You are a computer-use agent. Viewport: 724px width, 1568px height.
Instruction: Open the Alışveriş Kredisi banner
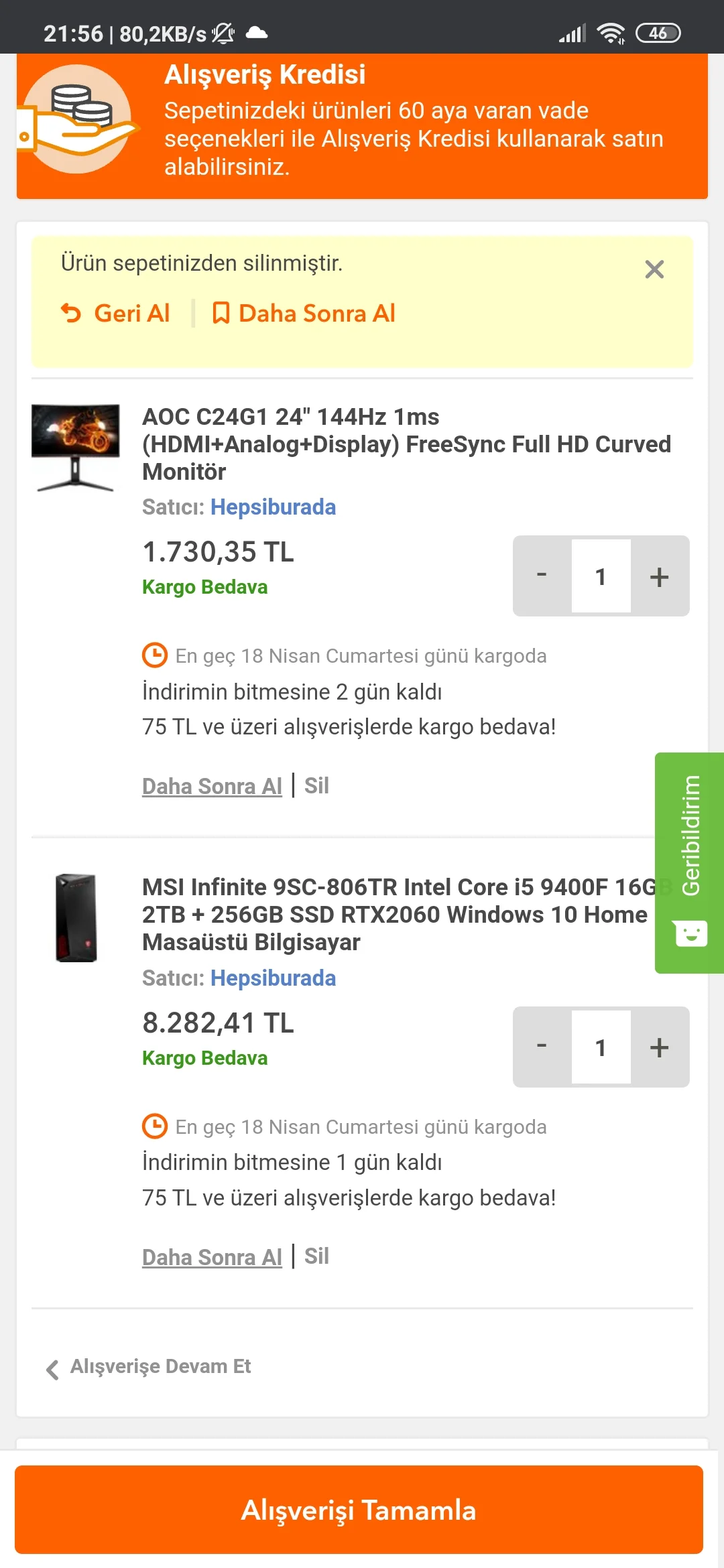(x=362, y=126)
